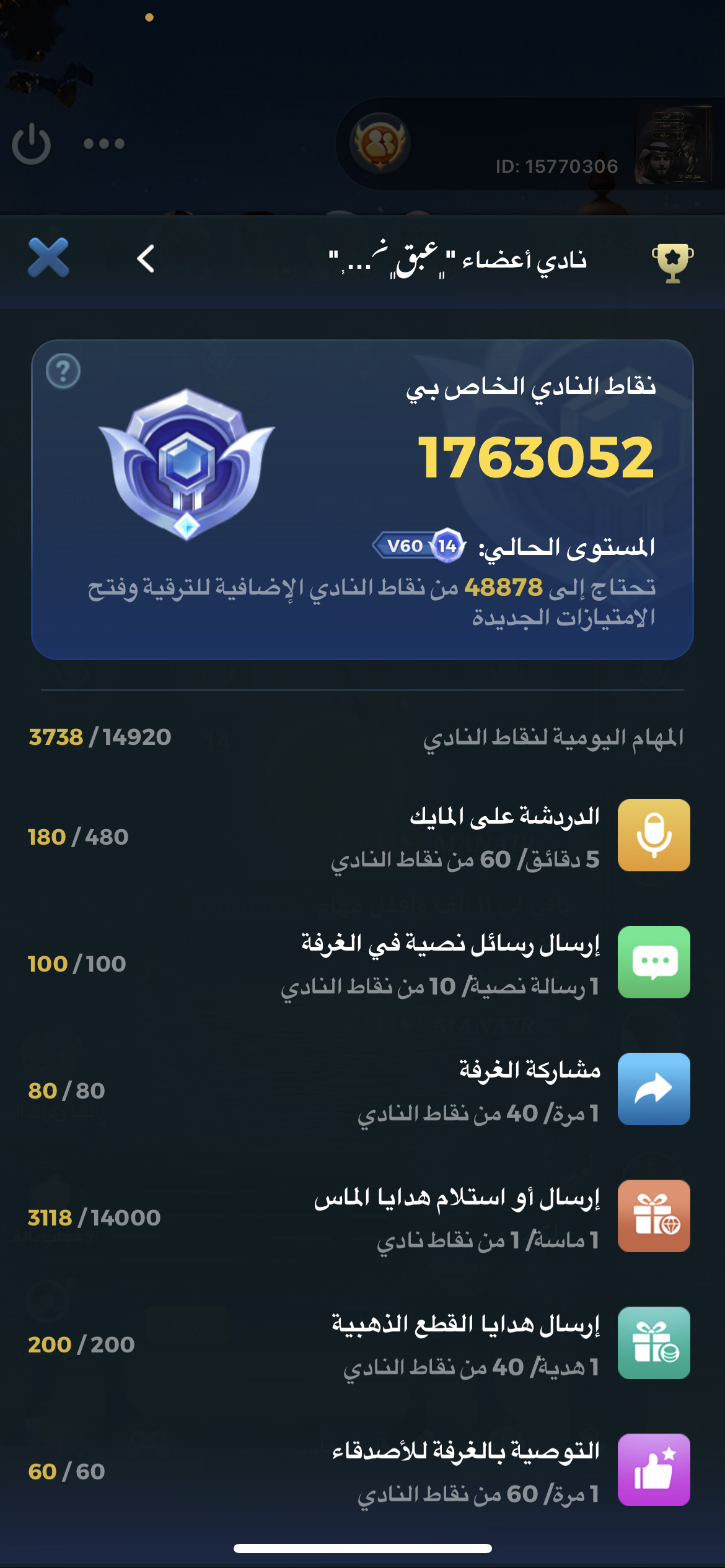Close the club members panel
The image size is (725, 1568).
point(48,258)
